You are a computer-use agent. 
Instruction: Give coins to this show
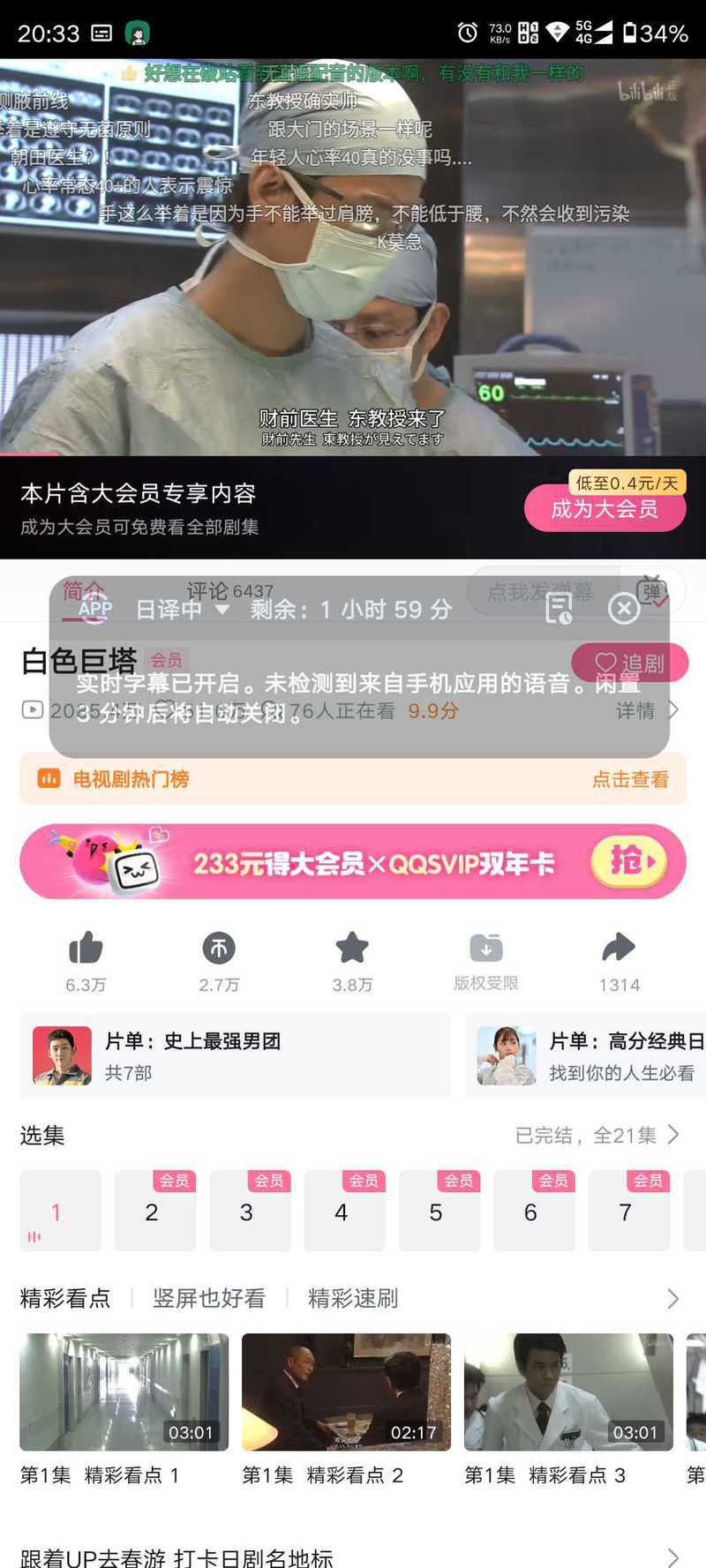[219, 961]
